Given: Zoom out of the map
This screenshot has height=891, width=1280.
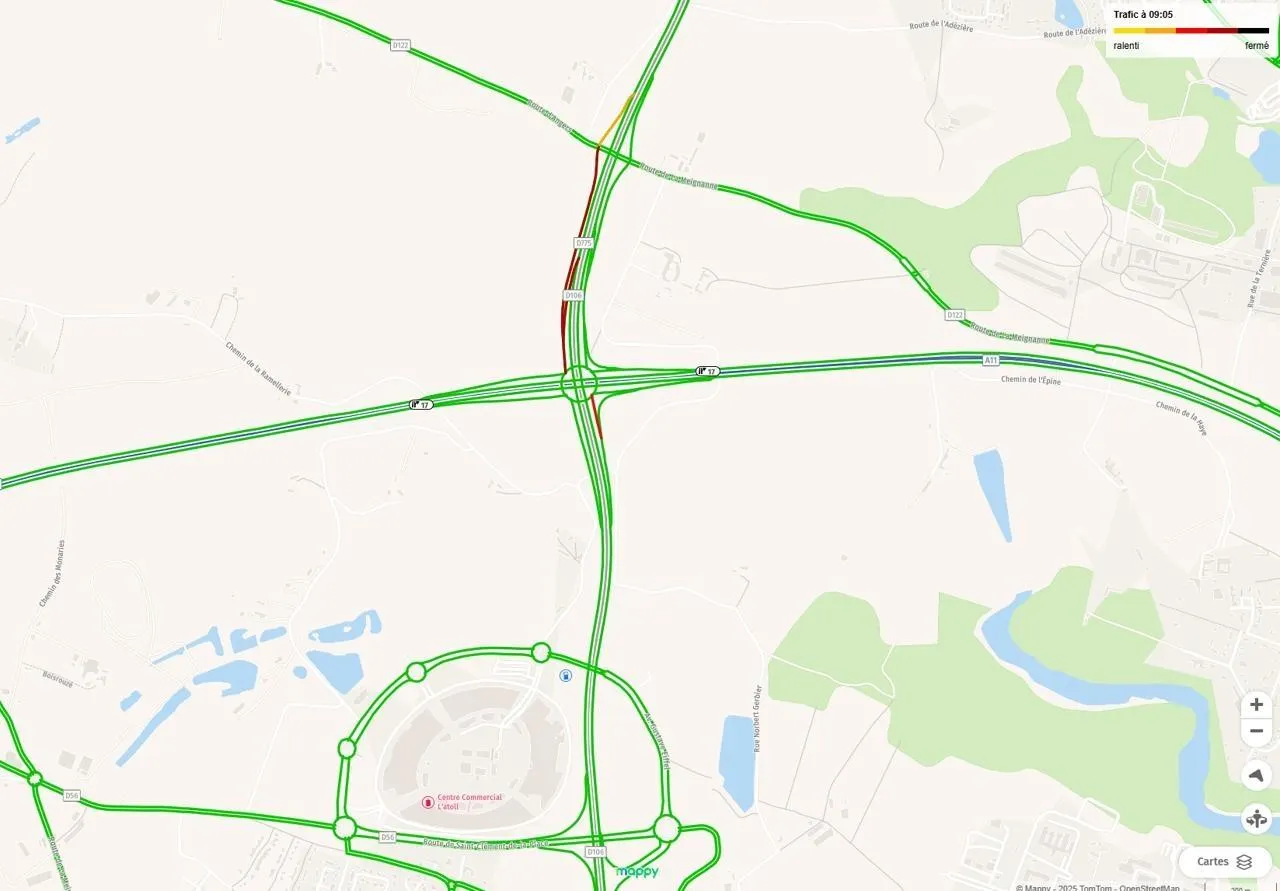Looking at the screenshot, I should tap(1256, 732).
